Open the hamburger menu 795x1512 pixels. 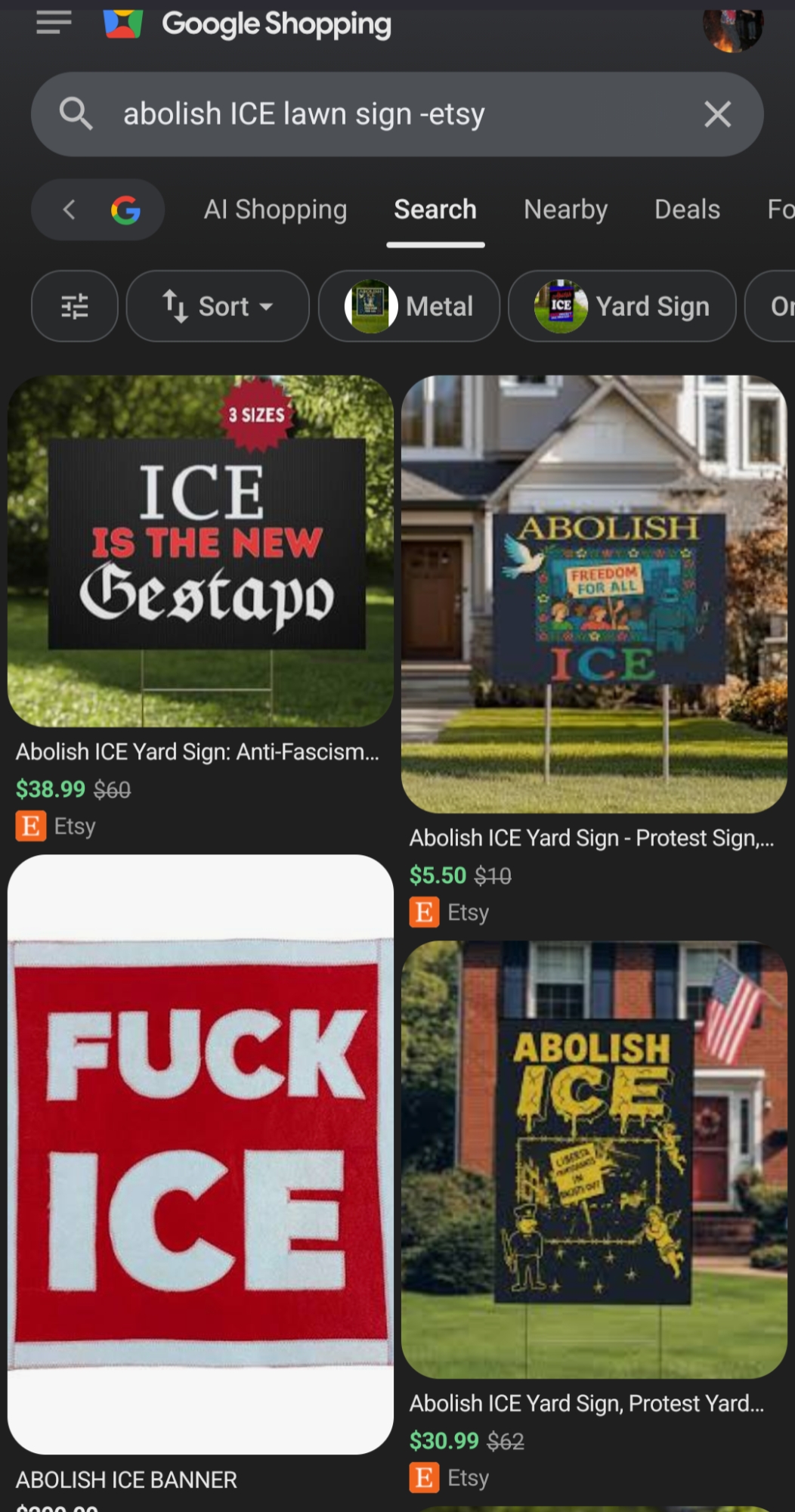(x=54, y=23)
